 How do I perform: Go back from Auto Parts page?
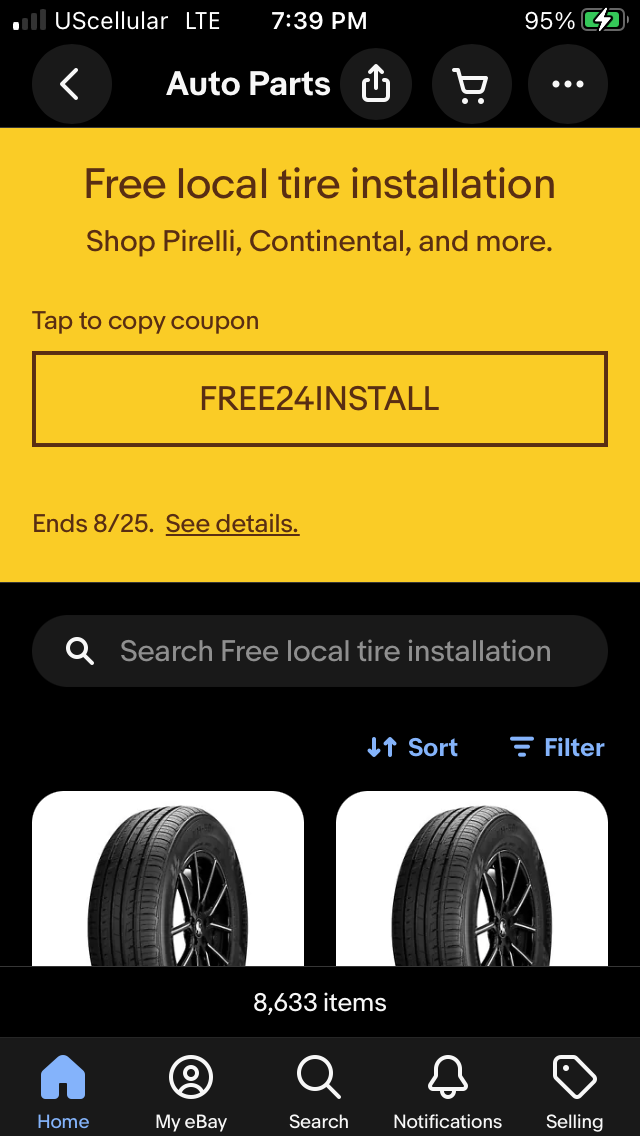pyautogui.click(x=69, y=84)
